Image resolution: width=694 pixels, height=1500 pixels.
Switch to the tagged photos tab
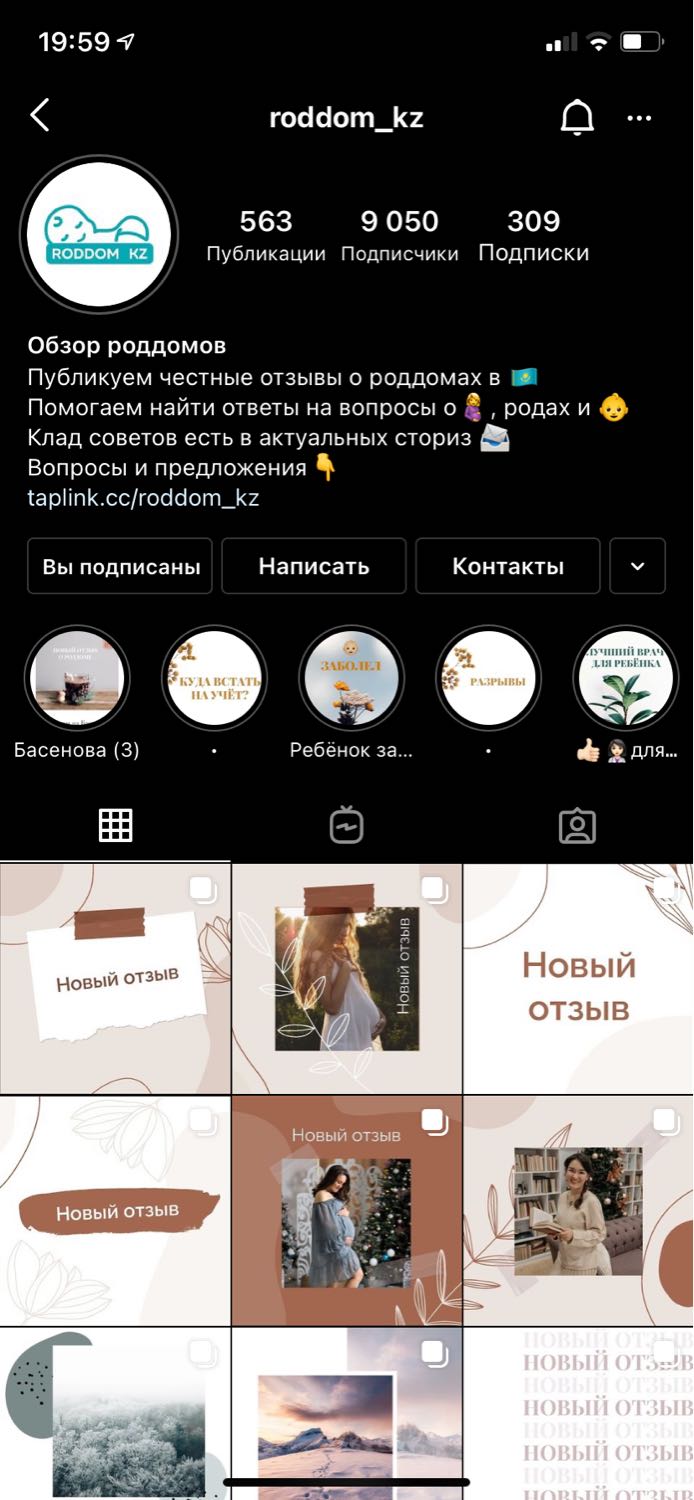tap(577, 825)
